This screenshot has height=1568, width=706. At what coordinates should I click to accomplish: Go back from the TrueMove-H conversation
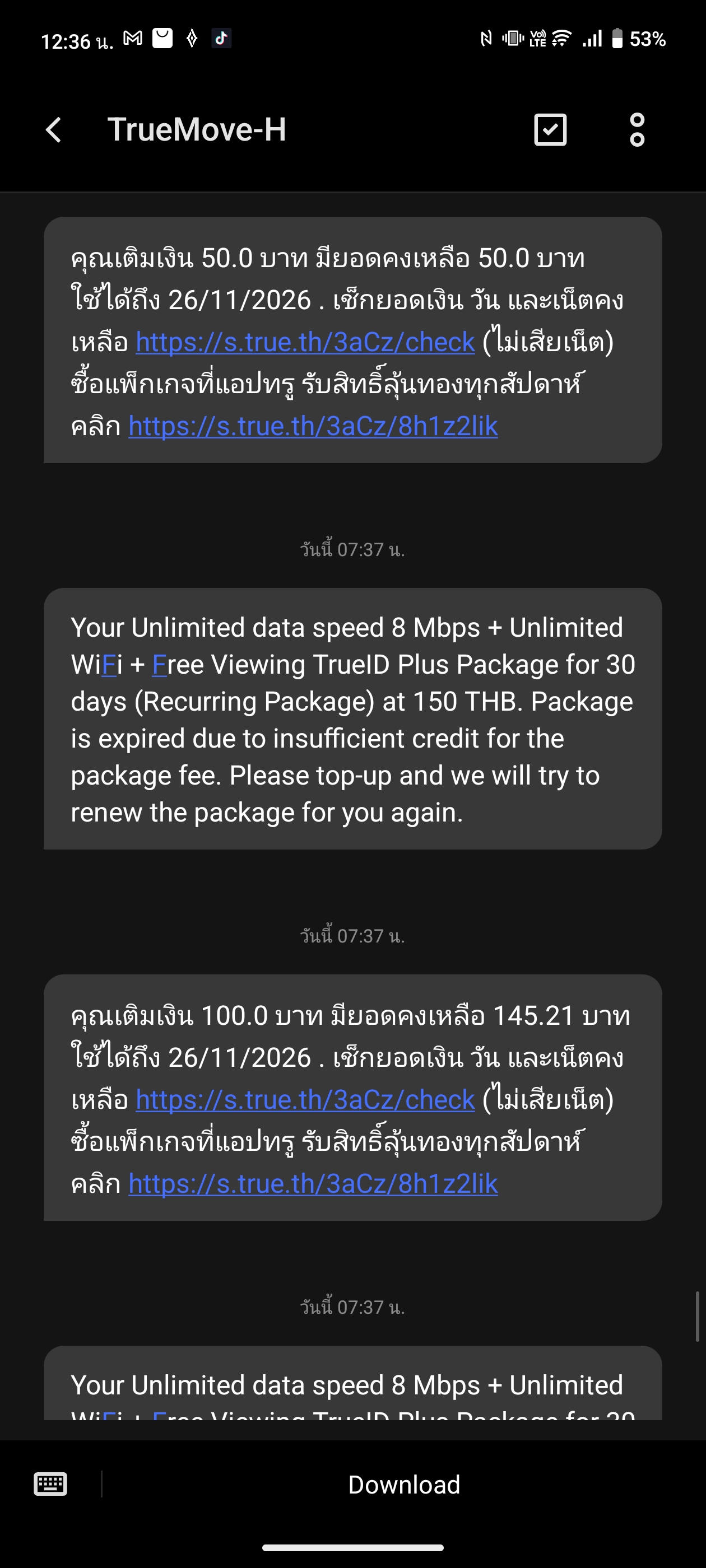click(54, 130)
